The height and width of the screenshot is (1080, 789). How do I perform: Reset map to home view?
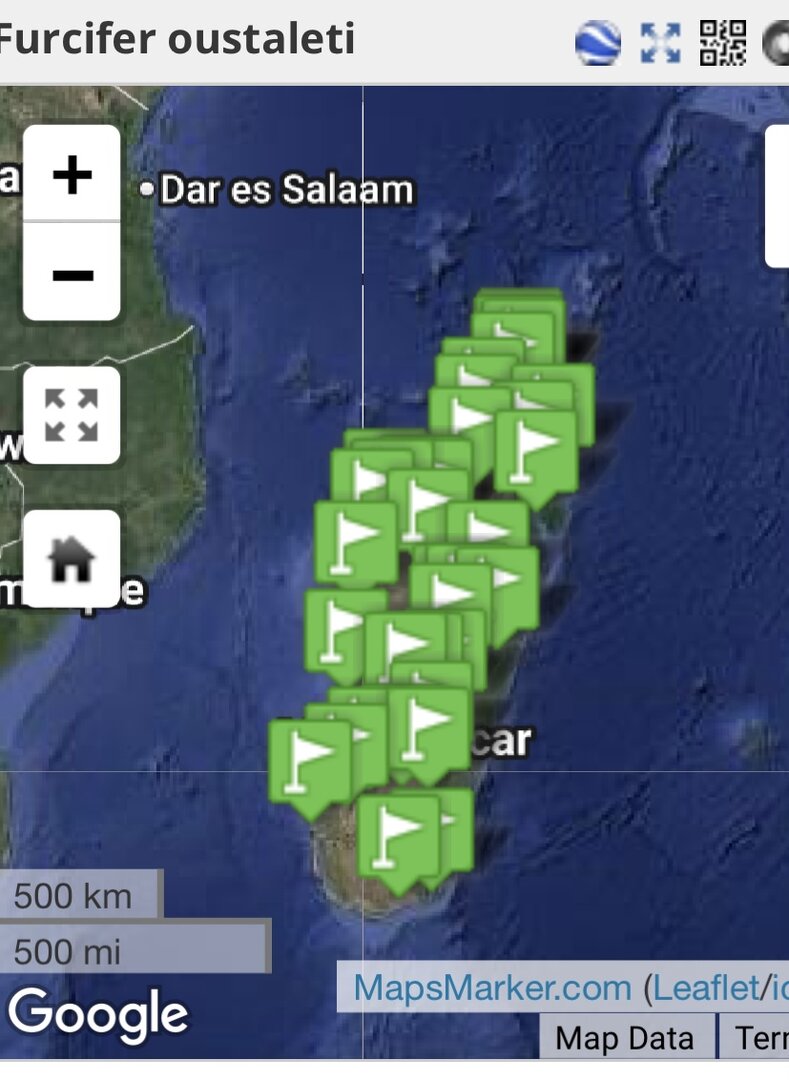coord(72,558)
